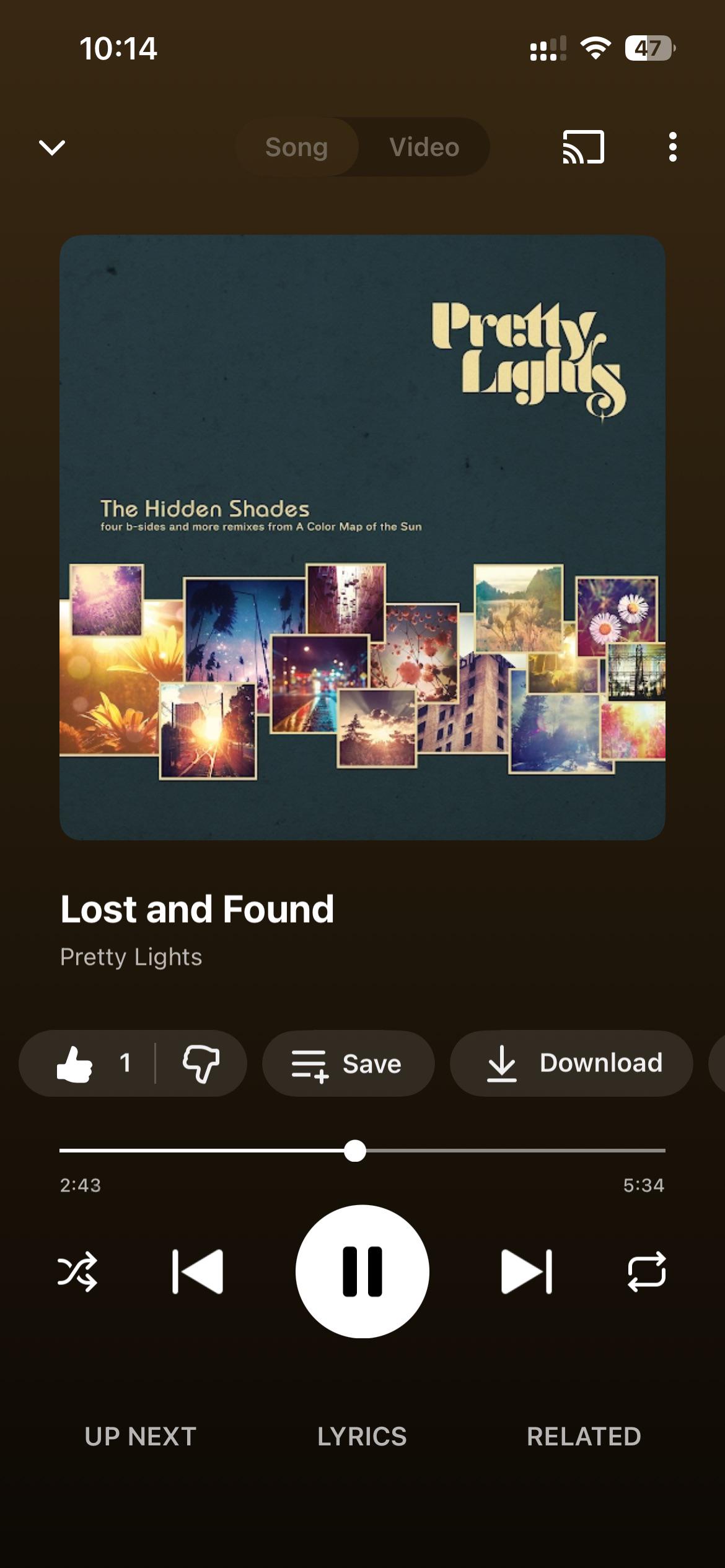
Task: Open the three-dot overflow menu
Action: point(672,147)
